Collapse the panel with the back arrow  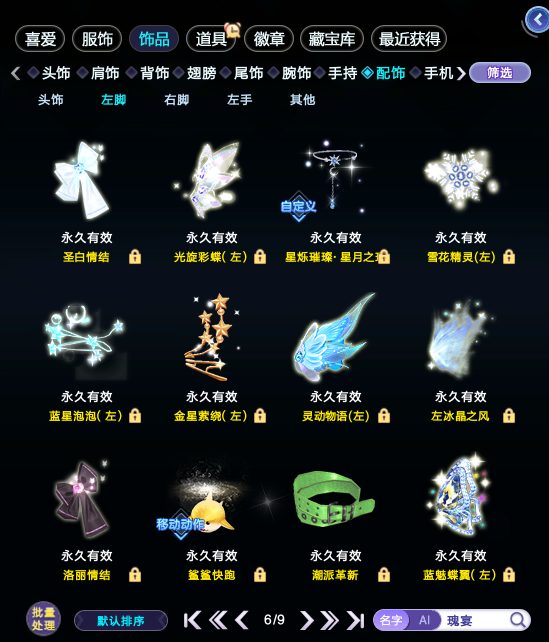click(x=538, y=19)
